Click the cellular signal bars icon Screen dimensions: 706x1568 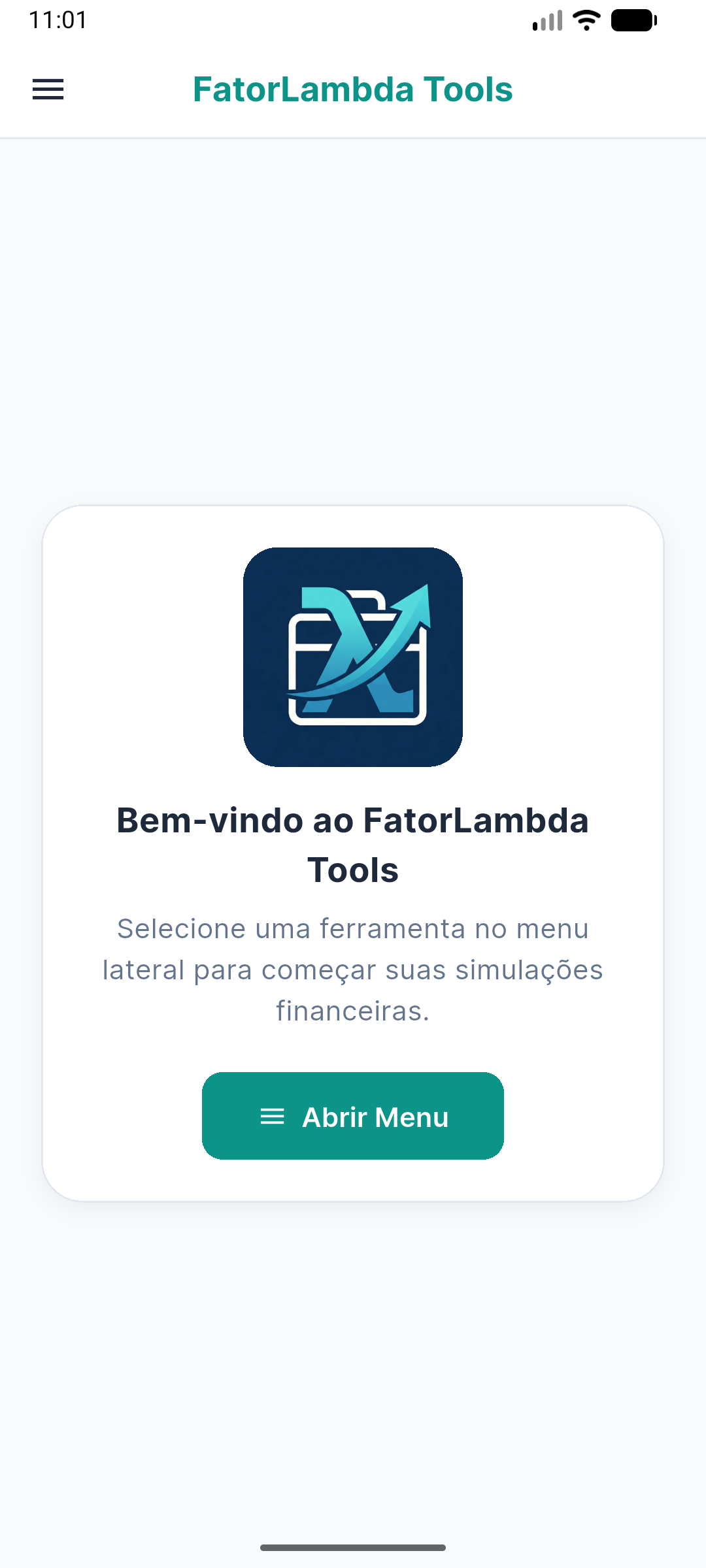[546, 21]
